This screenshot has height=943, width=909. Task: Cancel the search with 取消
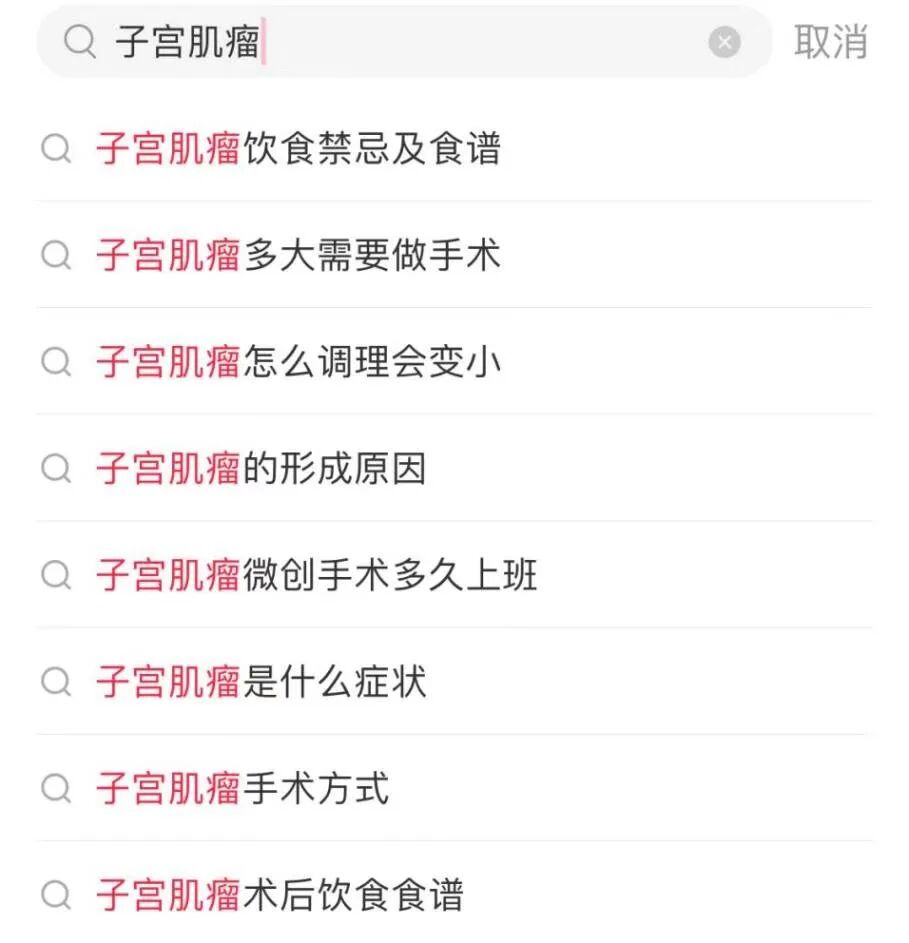tap(830, 42)
